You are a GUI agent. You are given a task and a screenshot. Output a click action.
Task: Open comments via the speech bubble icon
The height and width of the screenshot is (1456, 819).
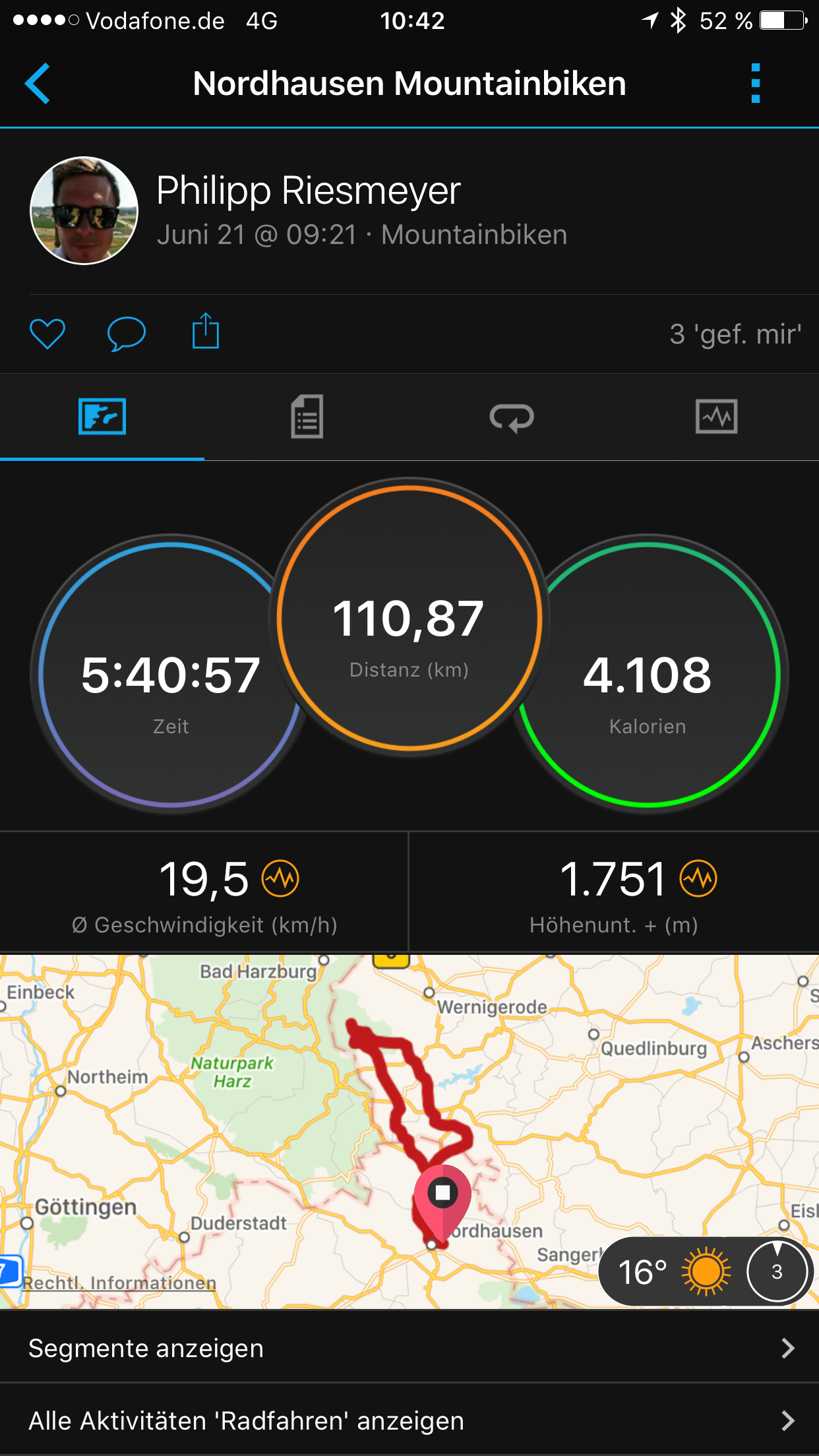(126, 333)
